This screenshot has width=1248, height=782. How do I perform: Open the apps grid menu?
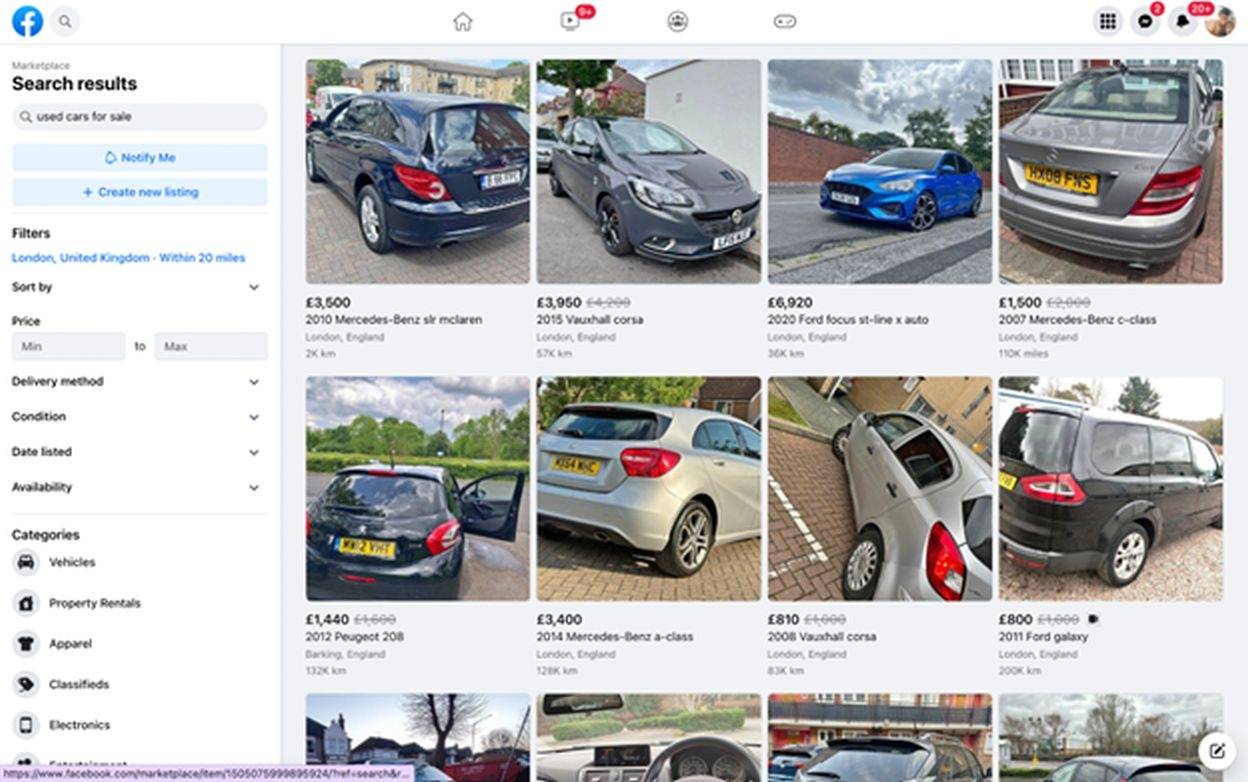point(1107,21)
